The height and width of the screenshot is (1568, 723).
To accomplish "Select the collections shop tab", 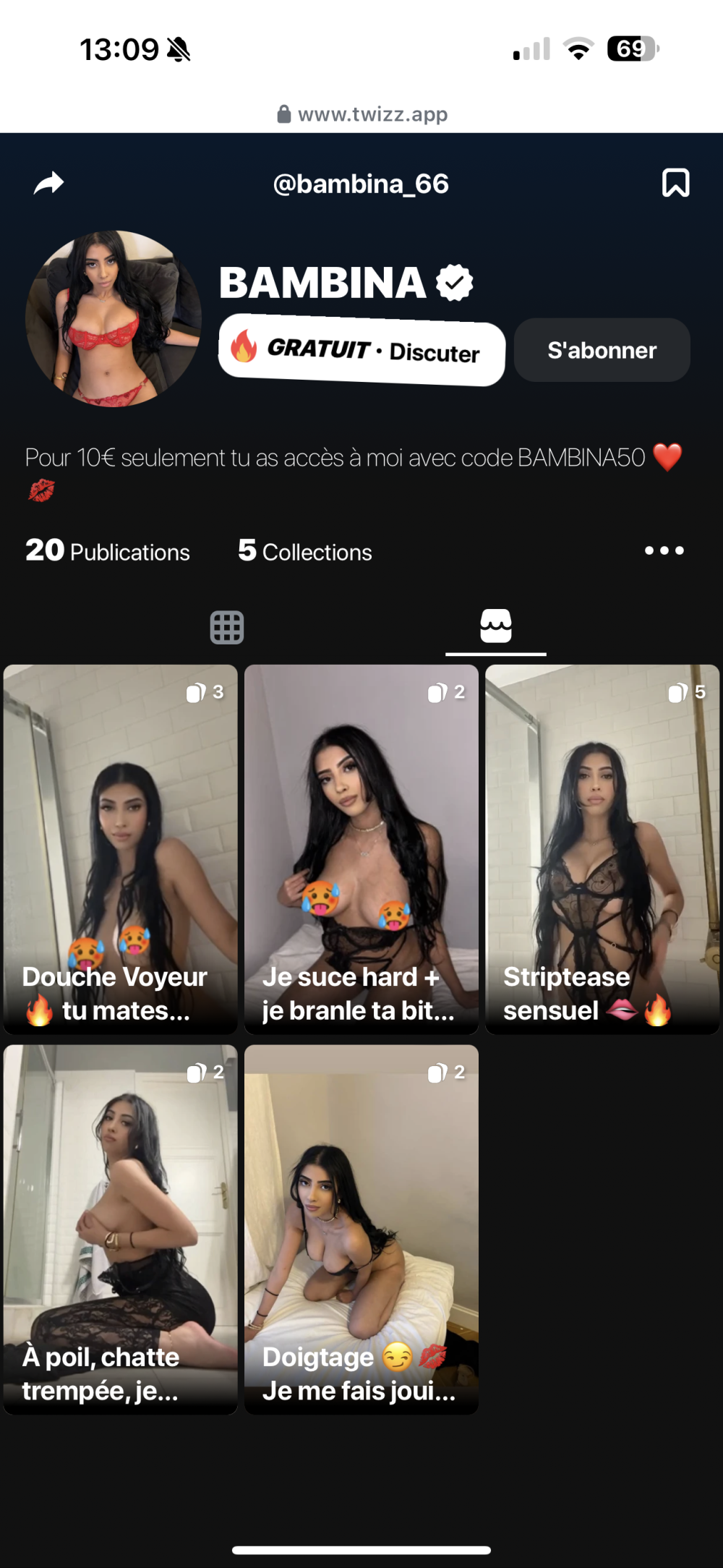I will click(496, 626).
